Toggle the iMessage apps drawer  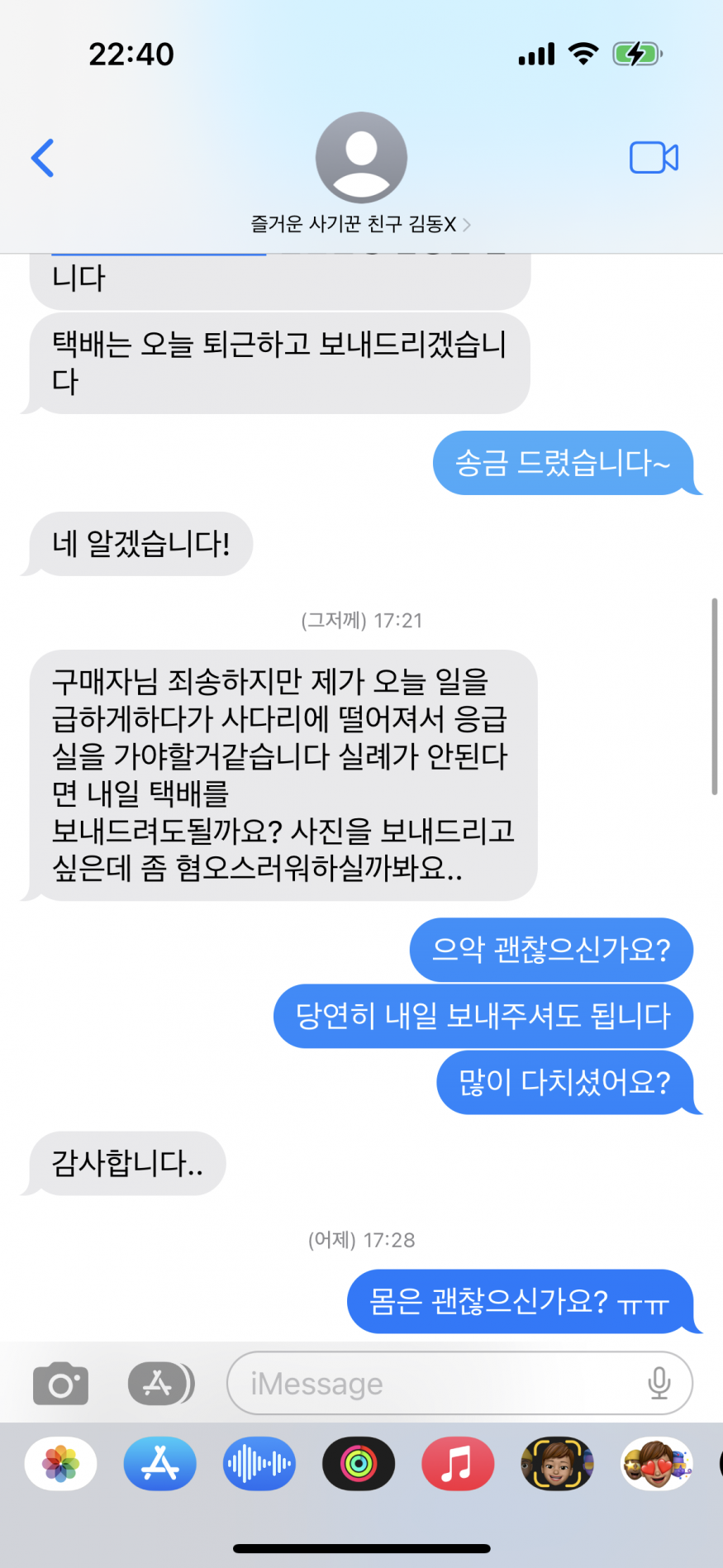(160, 1383)
